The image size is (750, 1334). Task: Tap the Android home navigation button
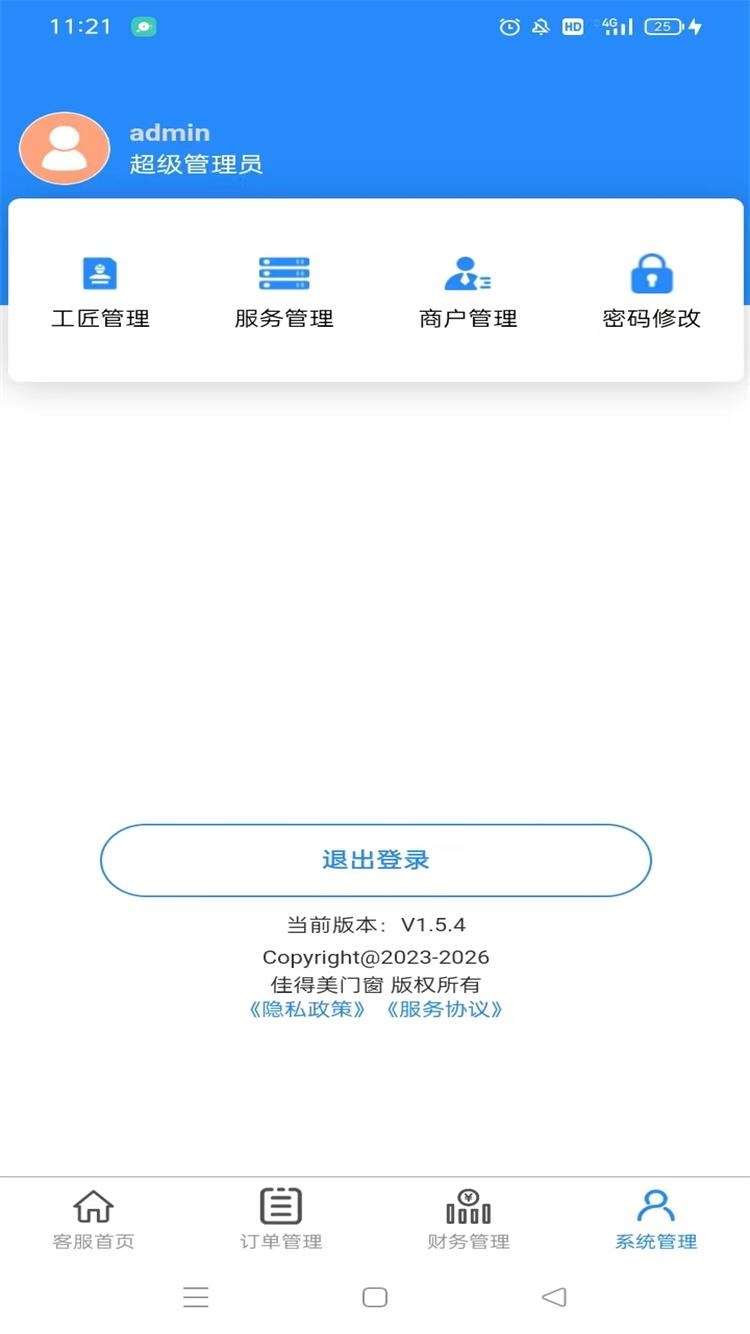(375, 1296)
